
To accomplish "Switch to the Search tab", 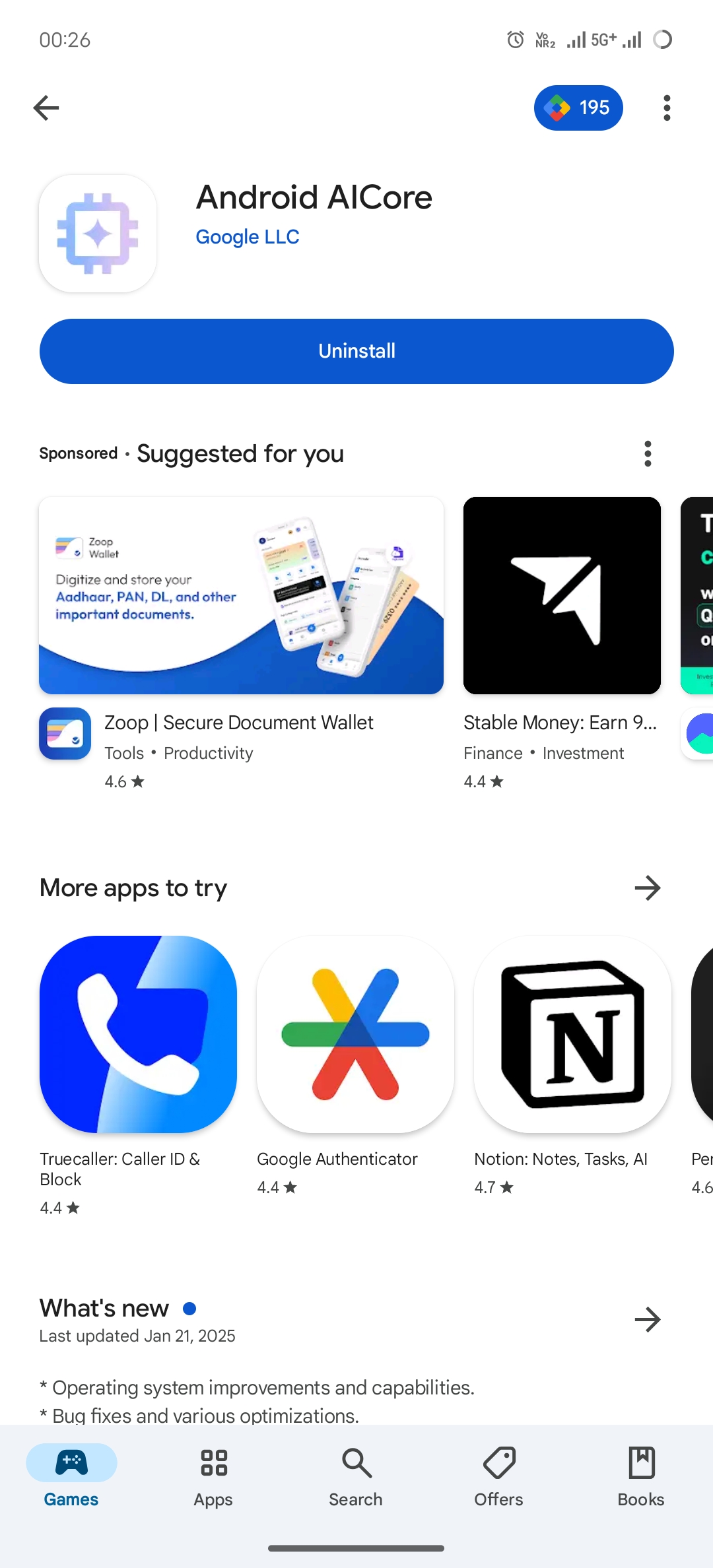I will (x=356, y=1476).
